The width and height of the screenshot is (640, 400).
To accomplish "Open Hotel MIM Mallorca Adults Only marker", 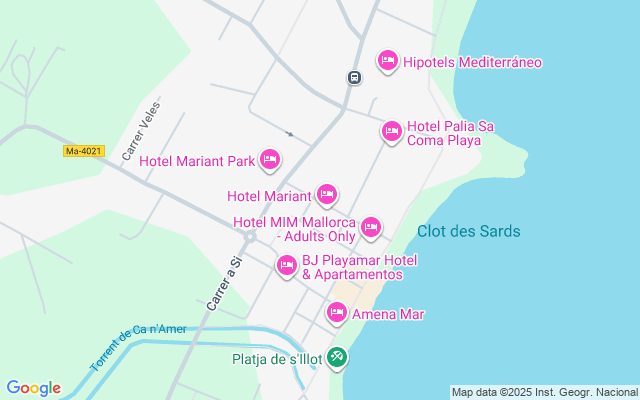I will point(370,227).
